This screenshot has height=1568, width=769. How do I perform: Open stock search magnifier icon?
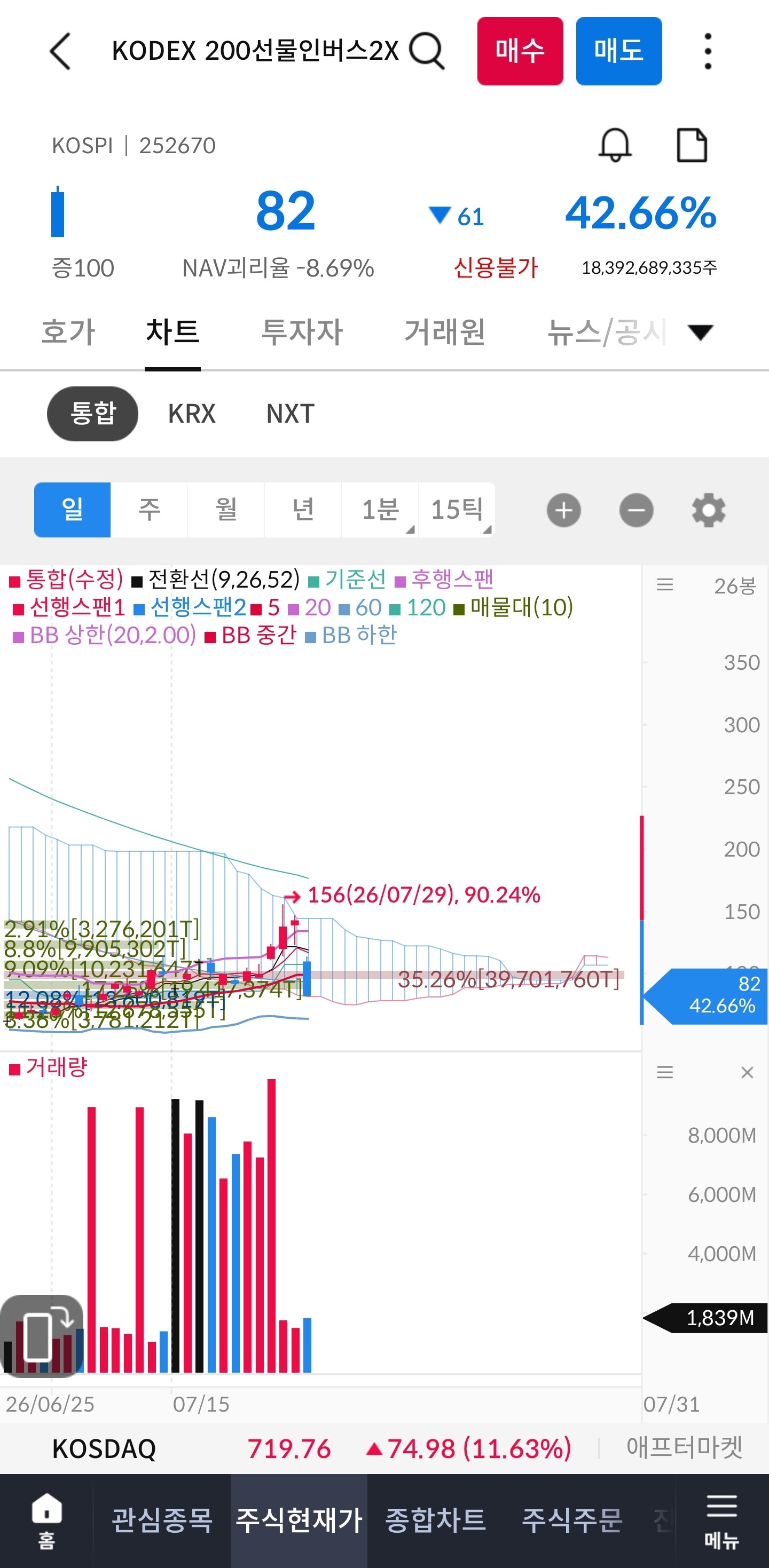click(x=427, y=51)
